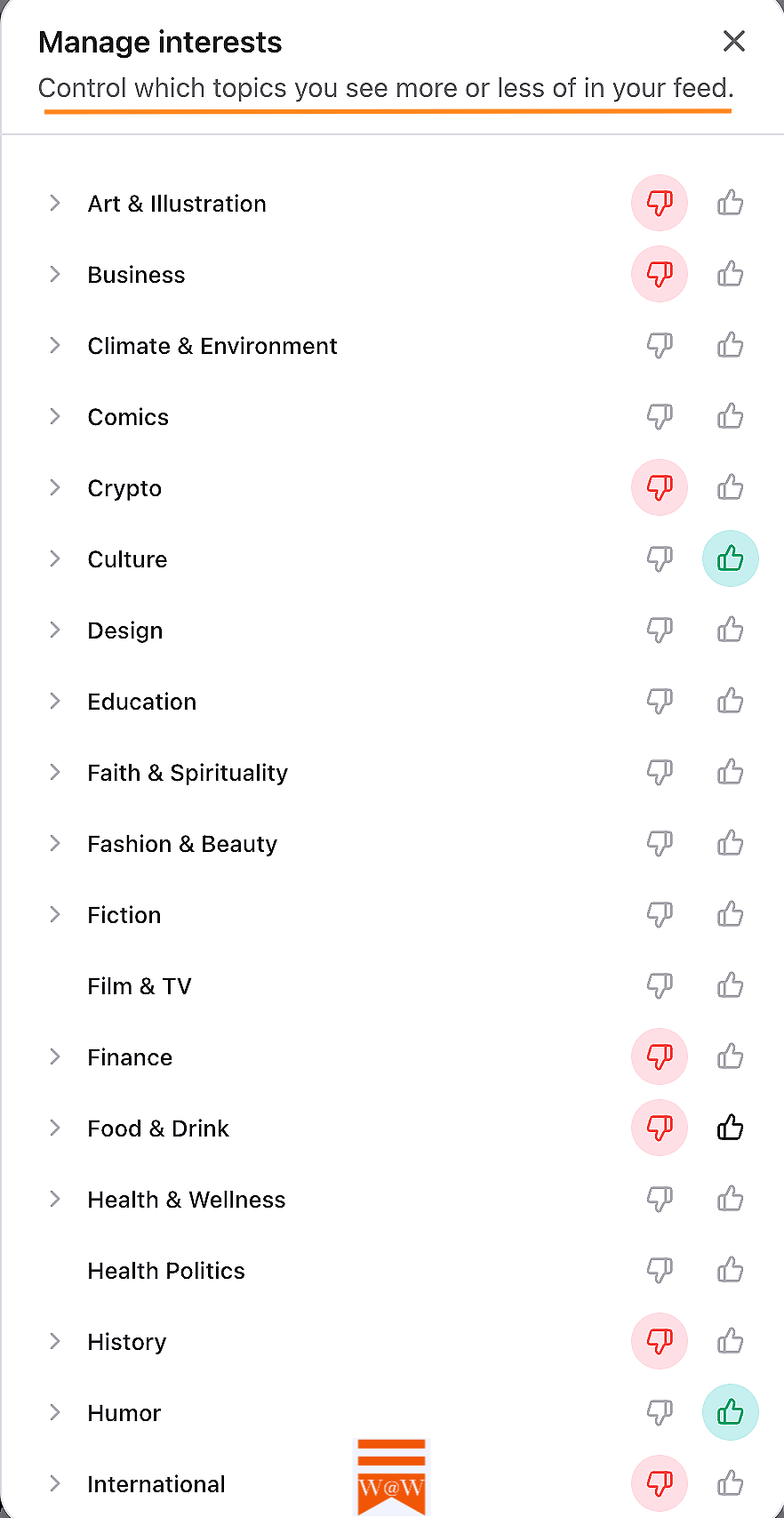Like Health & Wellness
The width and height of the screenshot is (784, 1518).
click(730, 1199)
